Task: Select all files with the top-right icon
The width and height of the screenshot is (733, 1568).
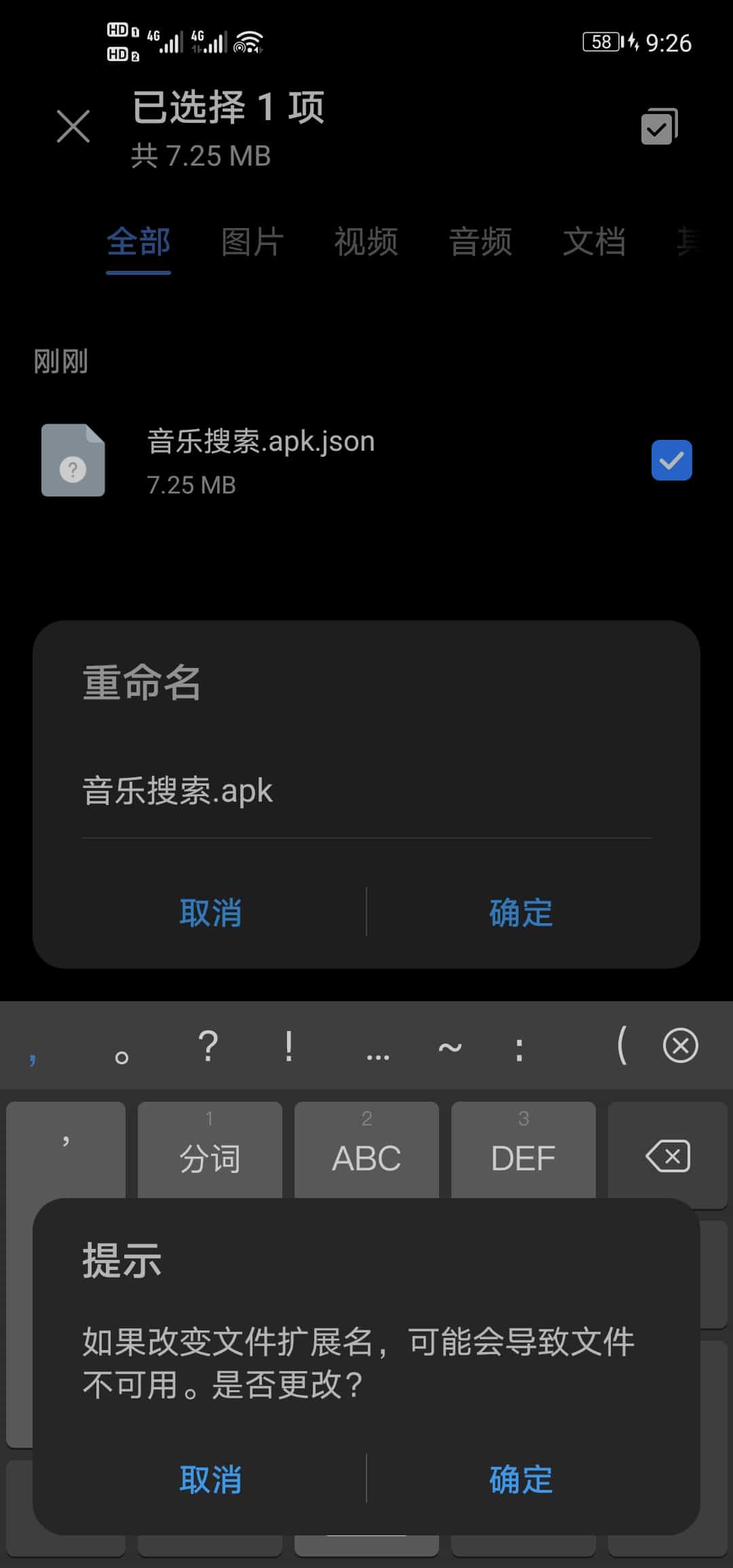Action: (x=659, y=126)
